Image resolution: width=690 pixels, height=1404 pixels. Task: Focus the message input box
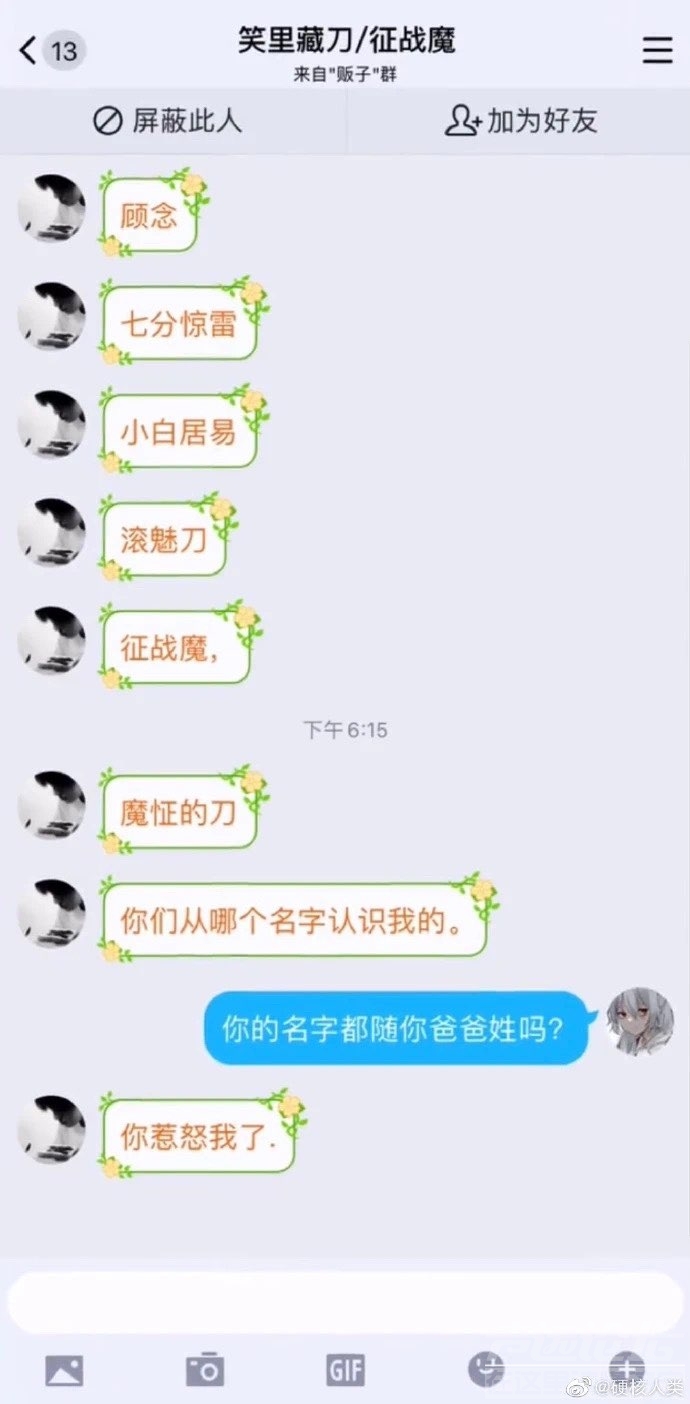pyautogui.click(x=345, y=1302)
